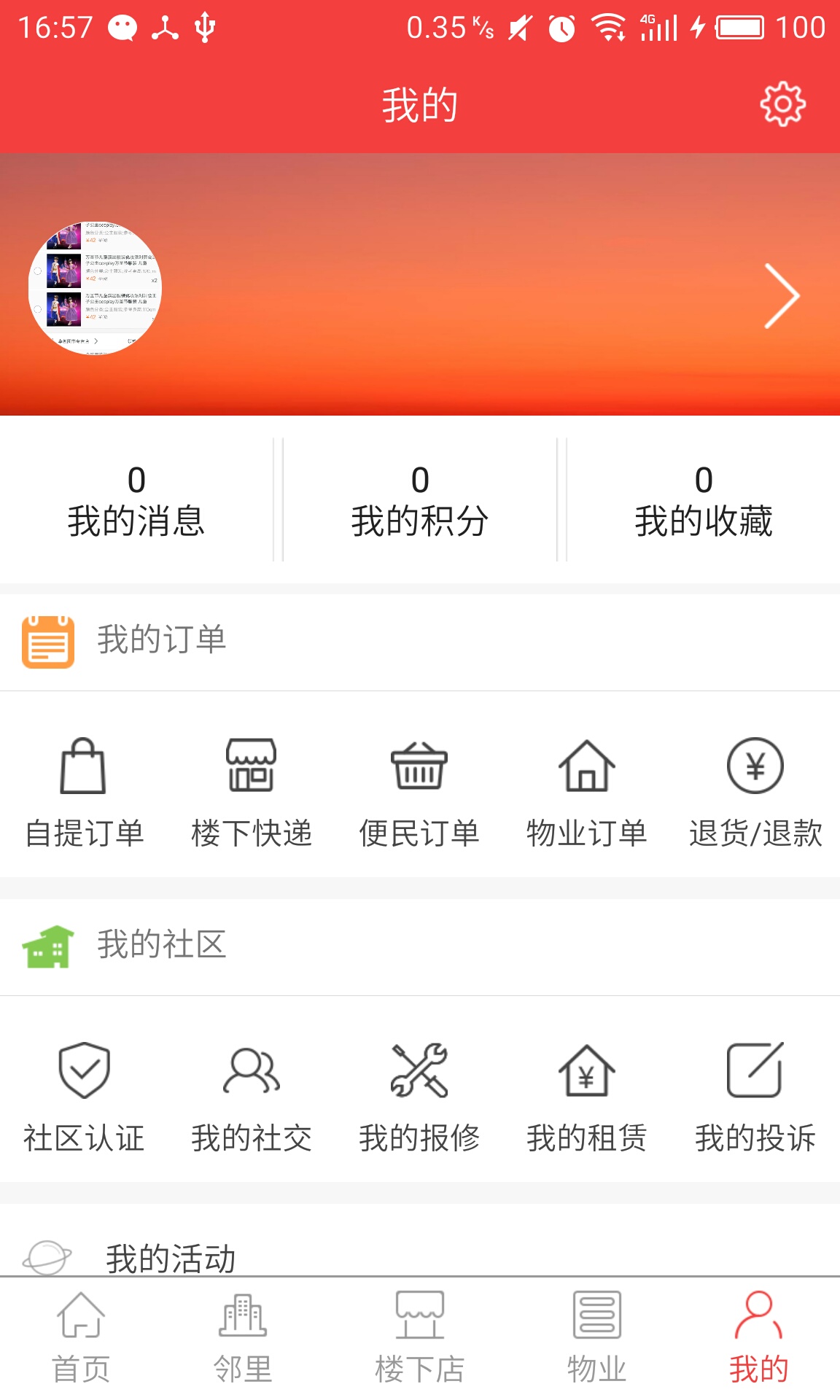View 物业订单 property orders
Screen dimensions: 840x1400
[587, 793]
